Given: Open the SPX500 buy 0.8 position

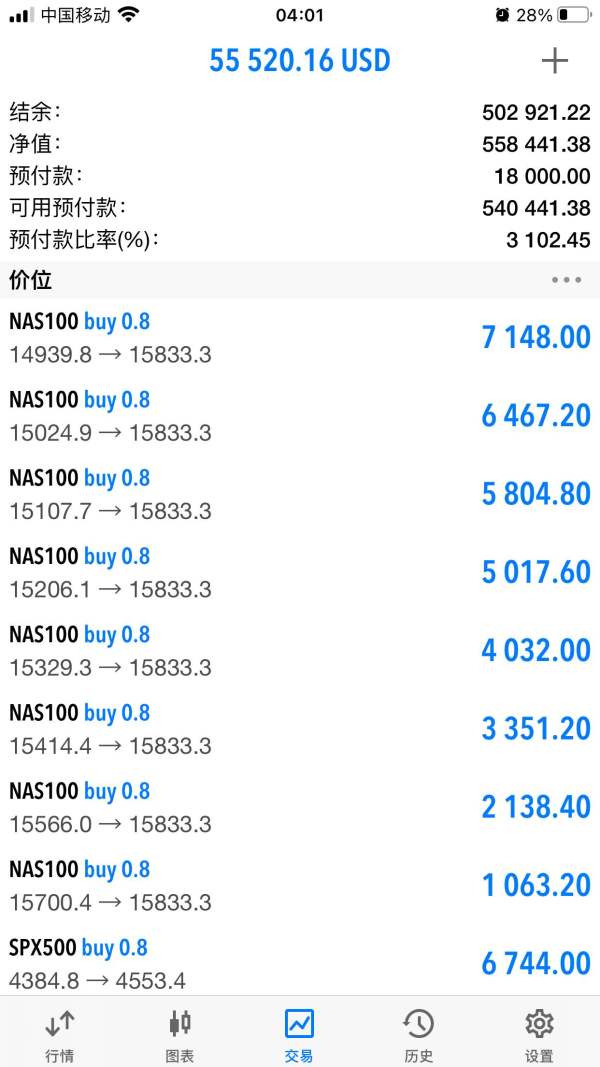Looking at the screenshot, I should click(x=300, y=963).
